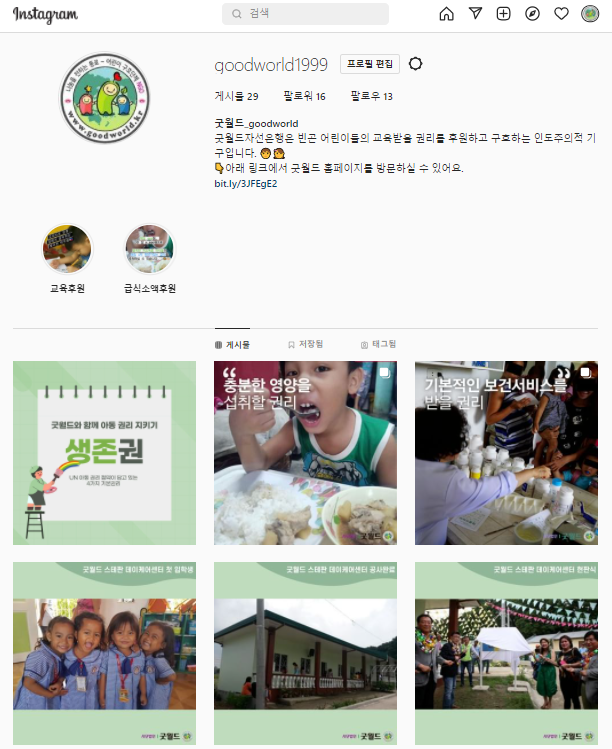Tap the 프로필 편집 button
The height and width of the screenshot is (749, 612).
[x=370, y=64]
